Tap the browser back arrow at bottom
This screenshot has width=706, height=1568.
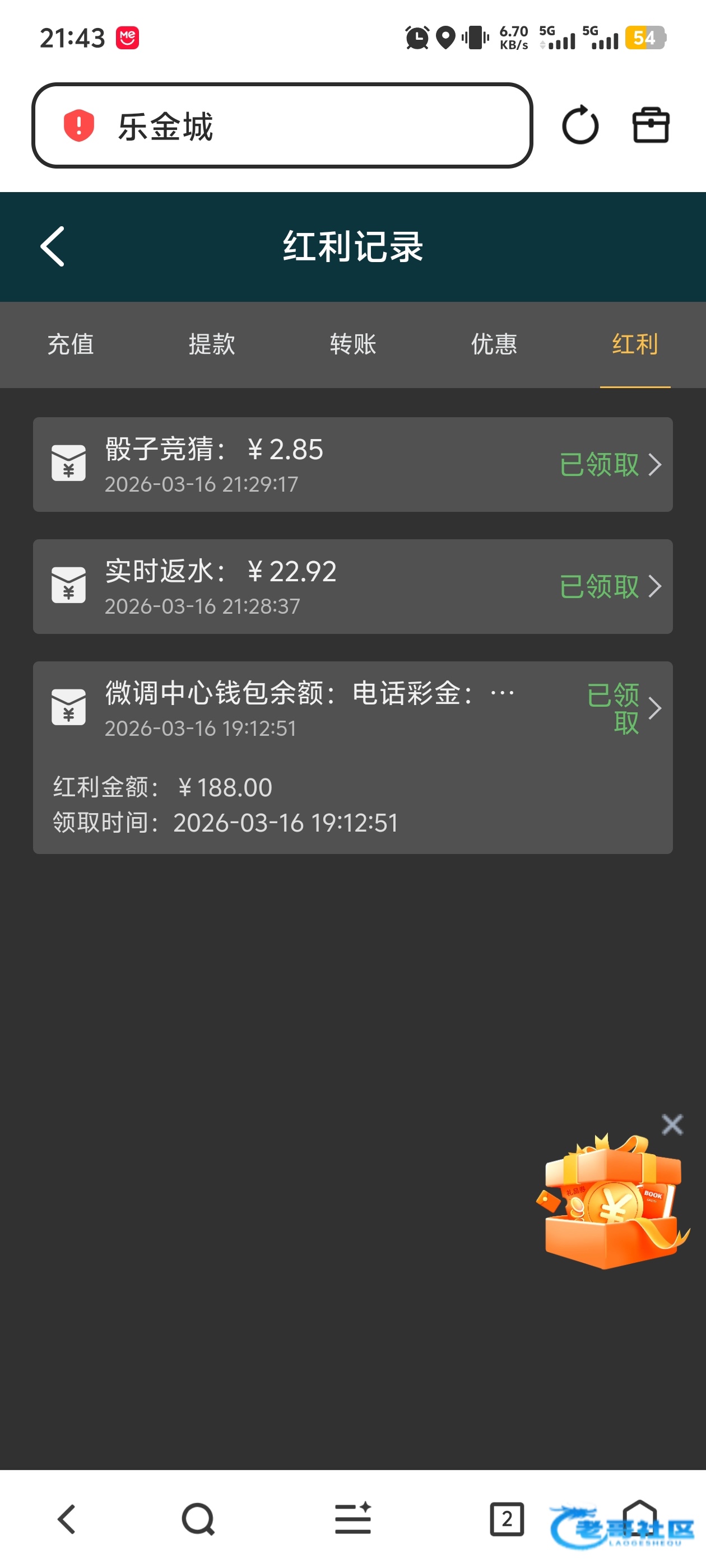[66, 1519]
